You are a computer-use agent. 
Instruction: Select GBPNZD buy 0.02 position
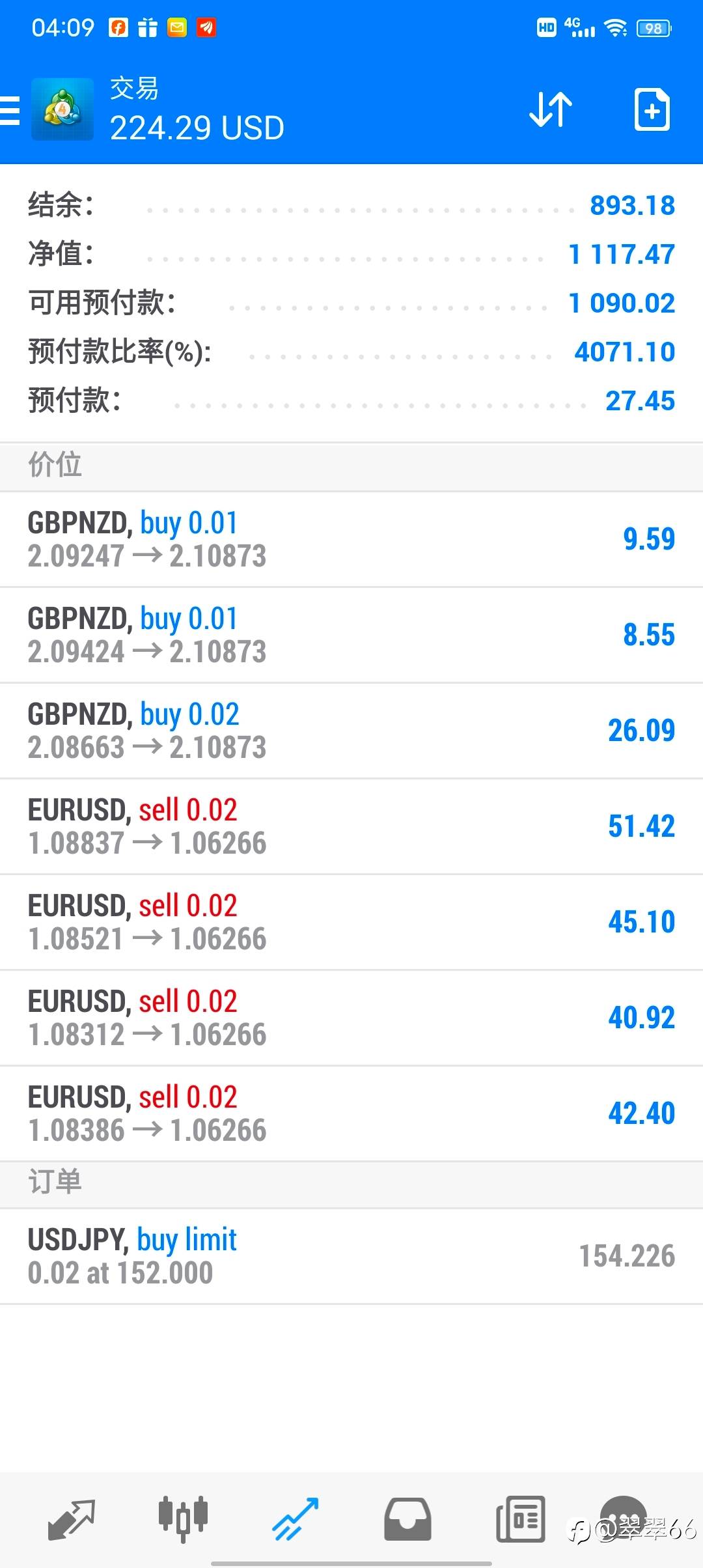pos(351,731)
